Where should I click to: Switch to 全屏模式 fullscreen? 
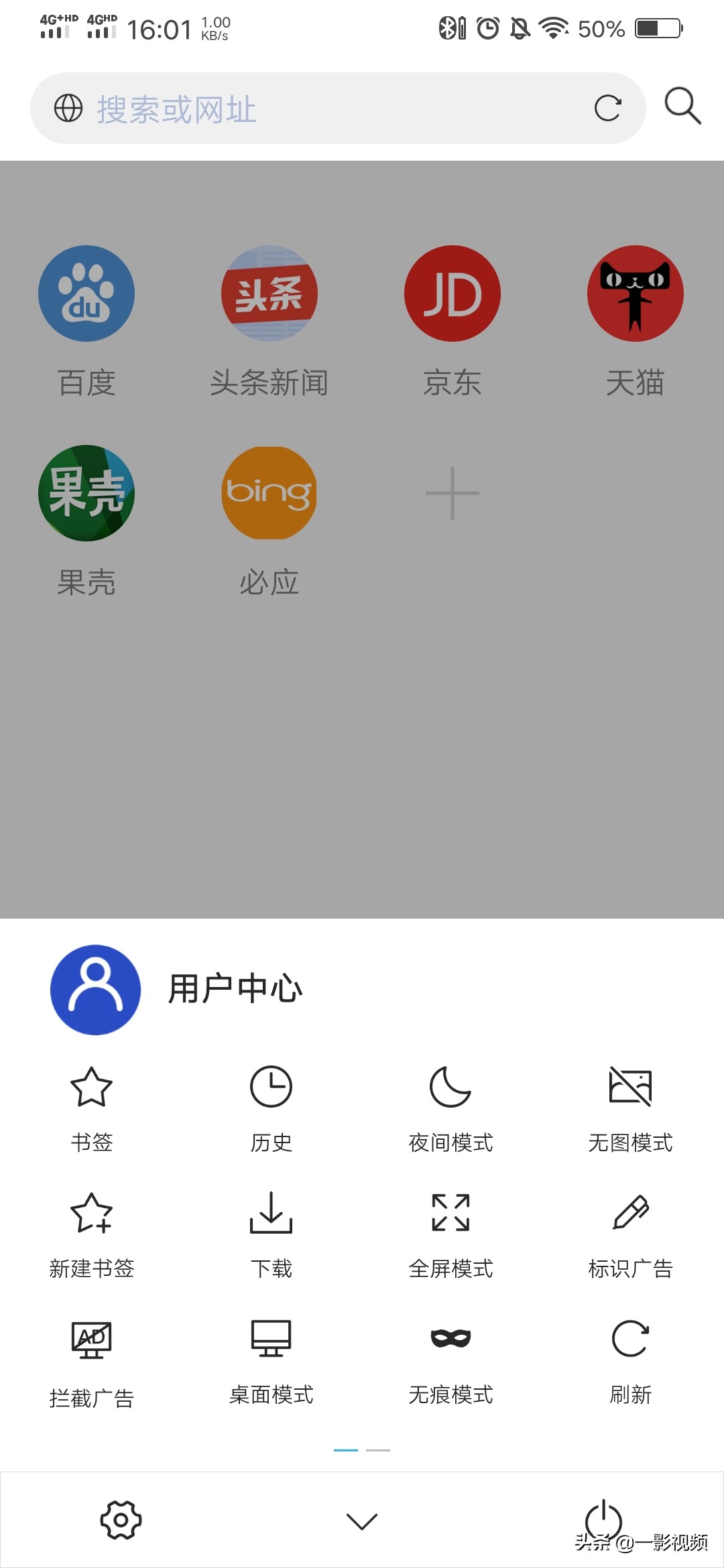point(450,1233)
